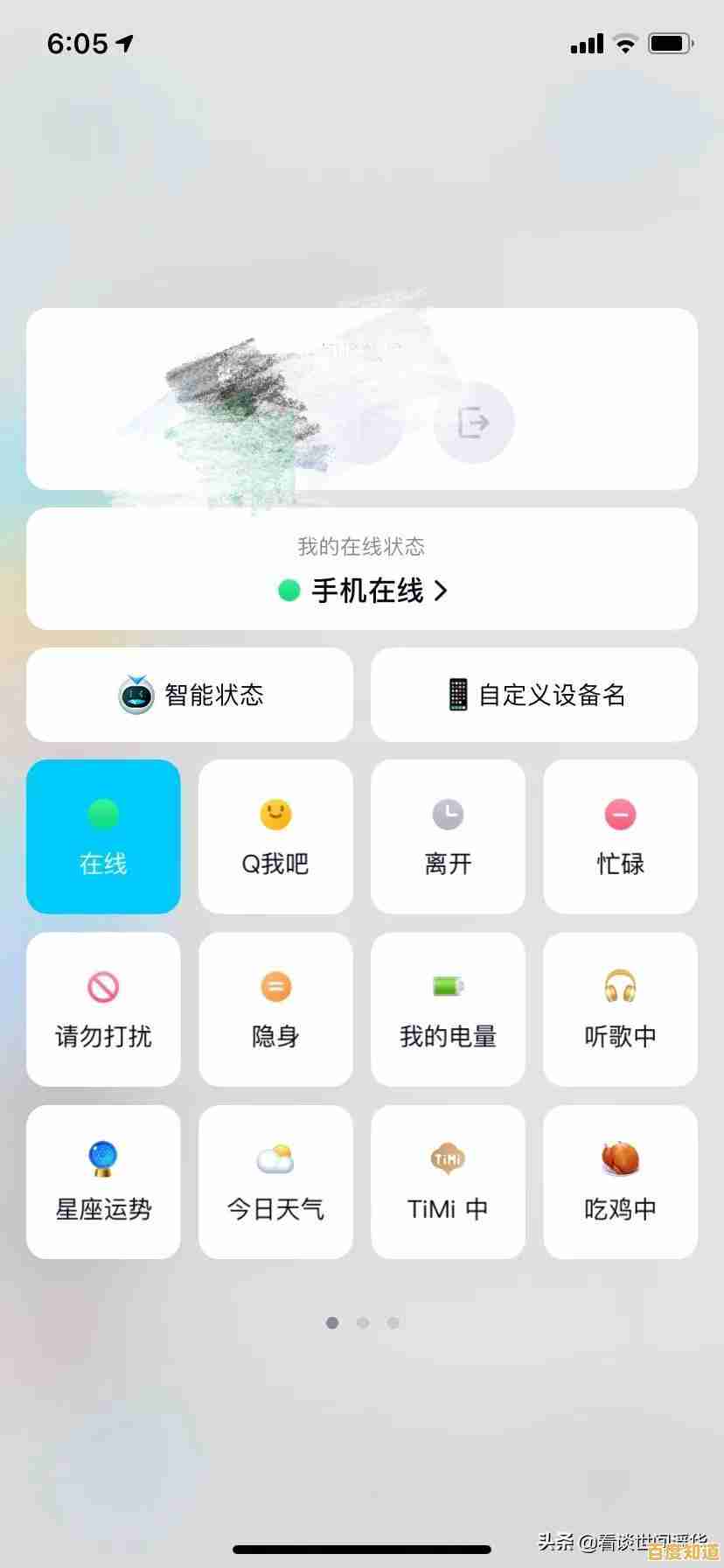Select the 吃鸡中 drumstick icon
The image size is (724, 1568).
pos(620,1158)
